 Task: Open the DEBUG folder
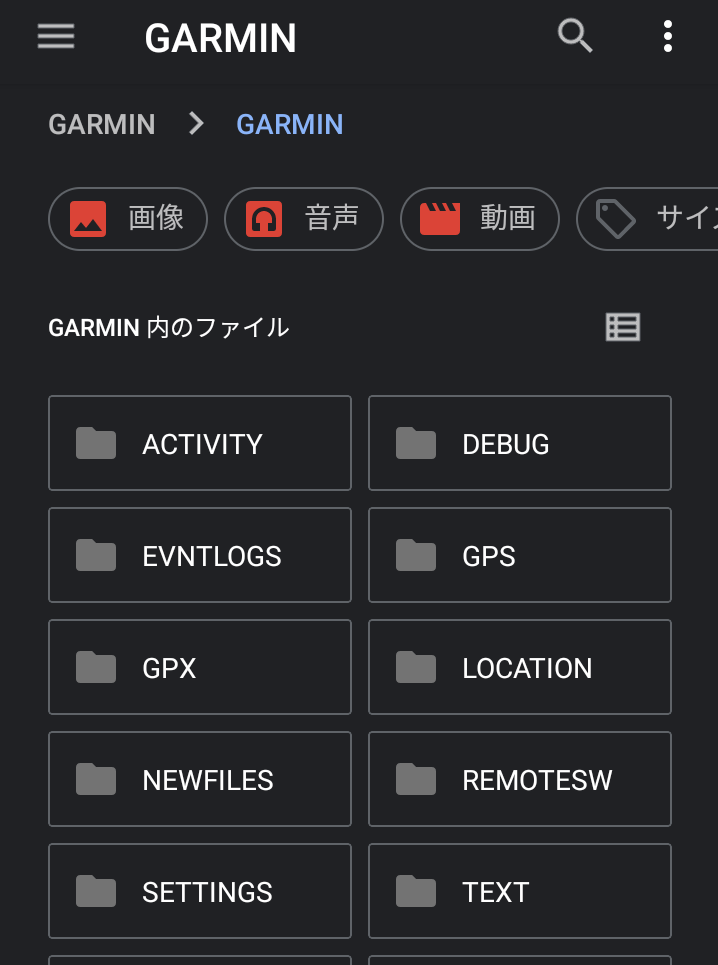(520, 443)
